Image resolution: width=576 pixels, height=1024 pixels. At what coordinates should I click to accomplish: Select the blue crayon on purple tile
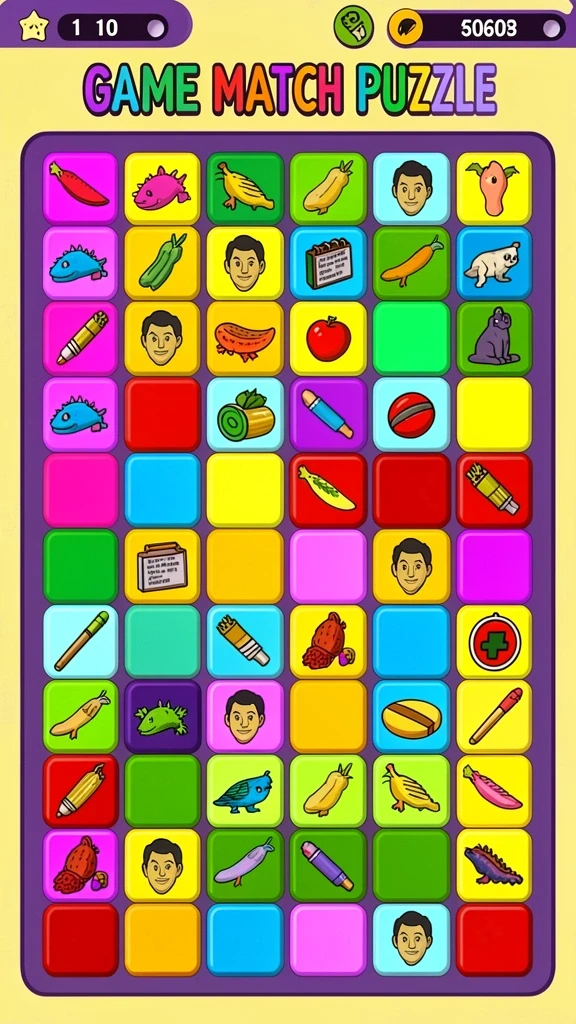click(x=328, y=415)
